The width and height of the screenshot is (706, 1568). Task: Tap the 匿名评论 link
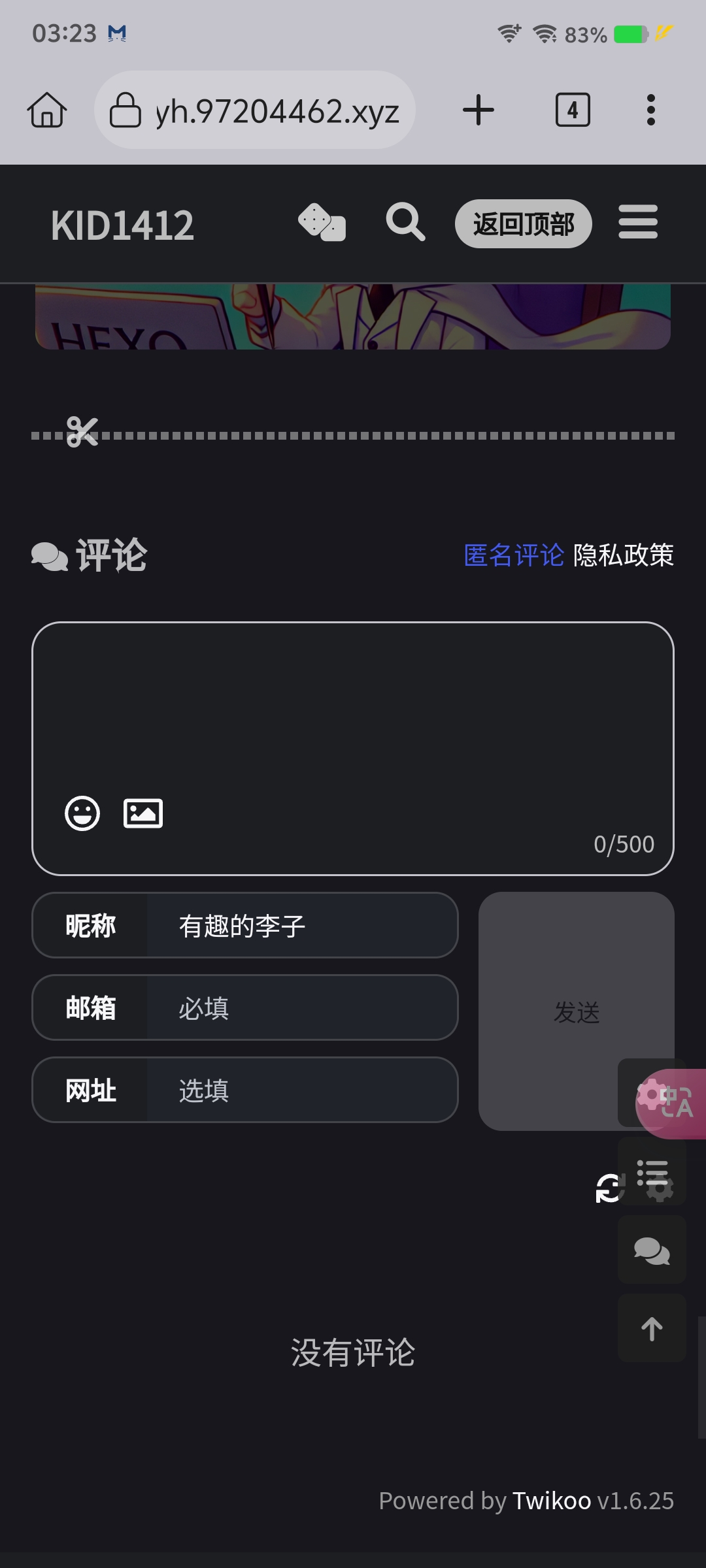pos(513,555)
